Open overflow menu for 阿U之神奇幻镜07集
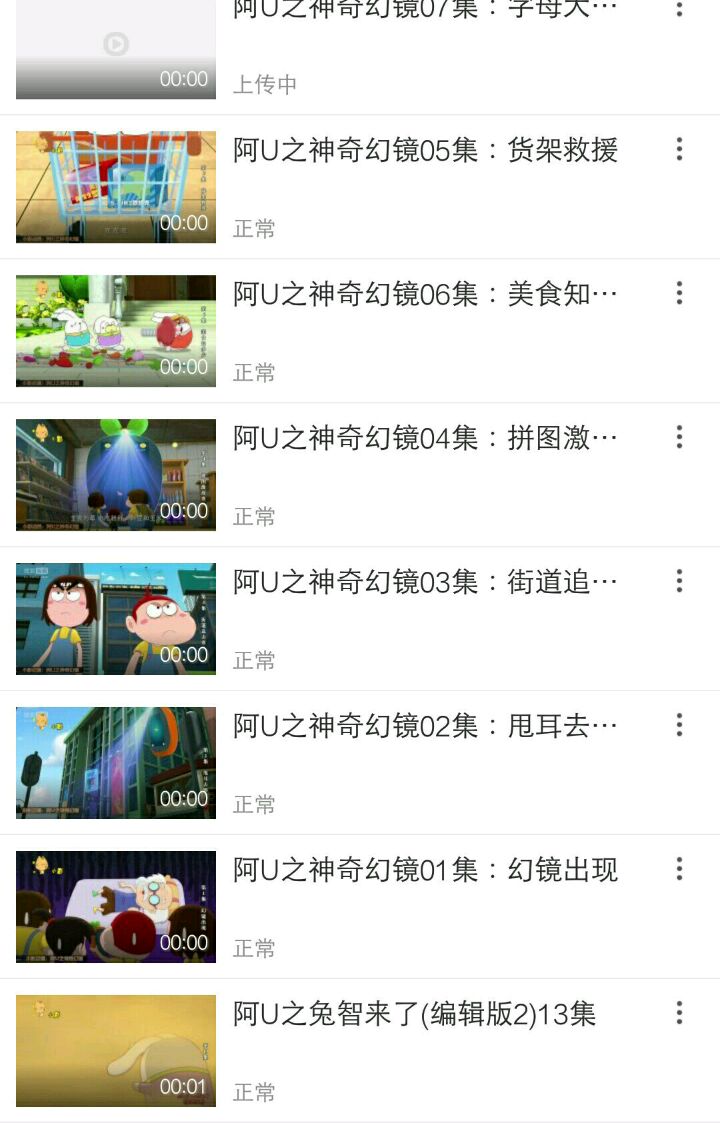 point(679,10)
